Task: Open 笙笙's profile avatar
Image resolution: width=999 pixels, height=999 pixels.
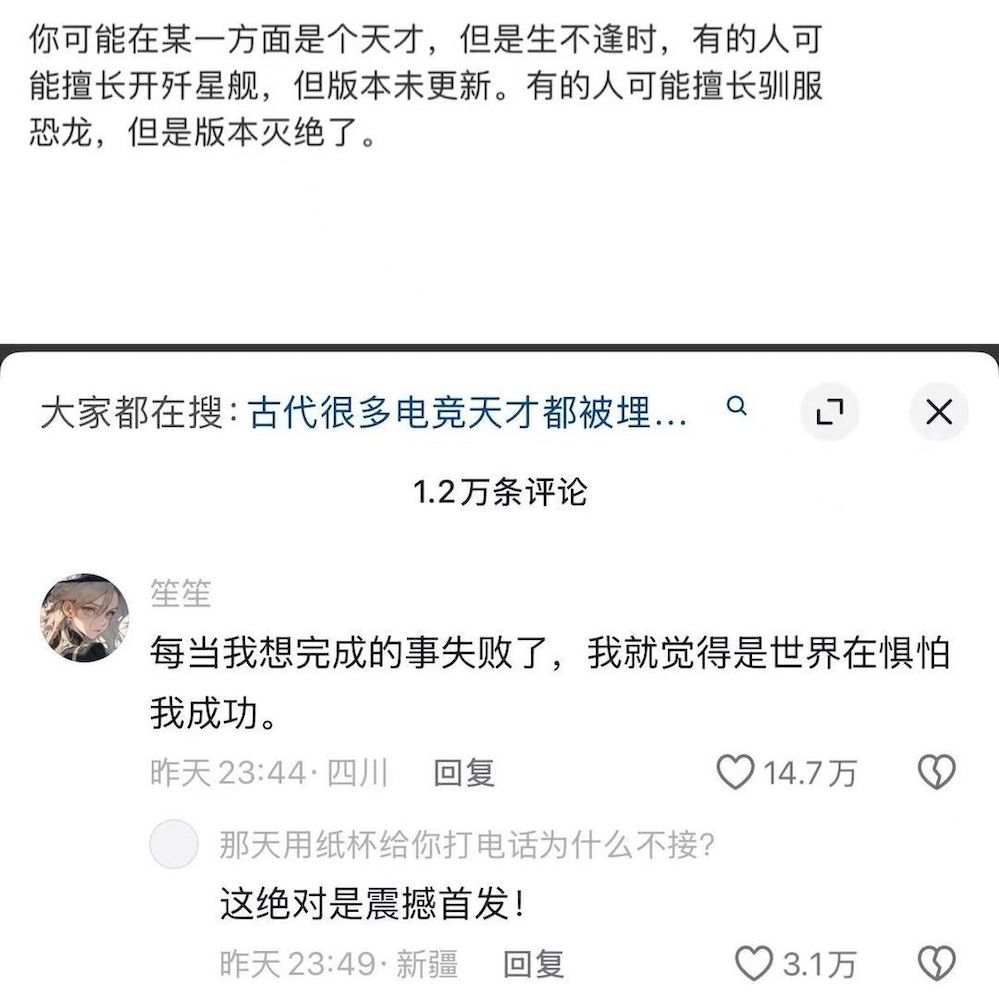Action: [x=84, y=618]
